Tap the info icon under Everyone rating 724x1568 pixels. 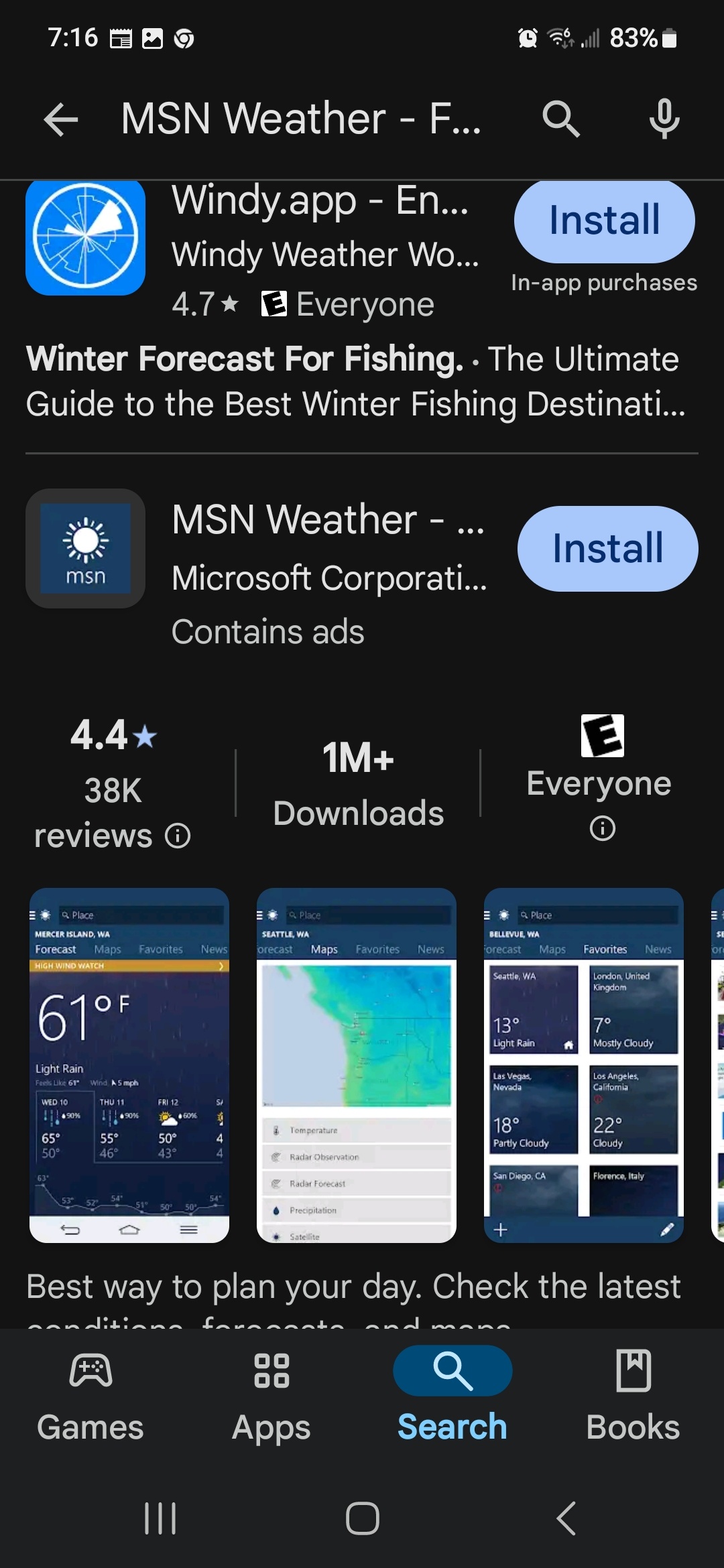pos(602,828)
